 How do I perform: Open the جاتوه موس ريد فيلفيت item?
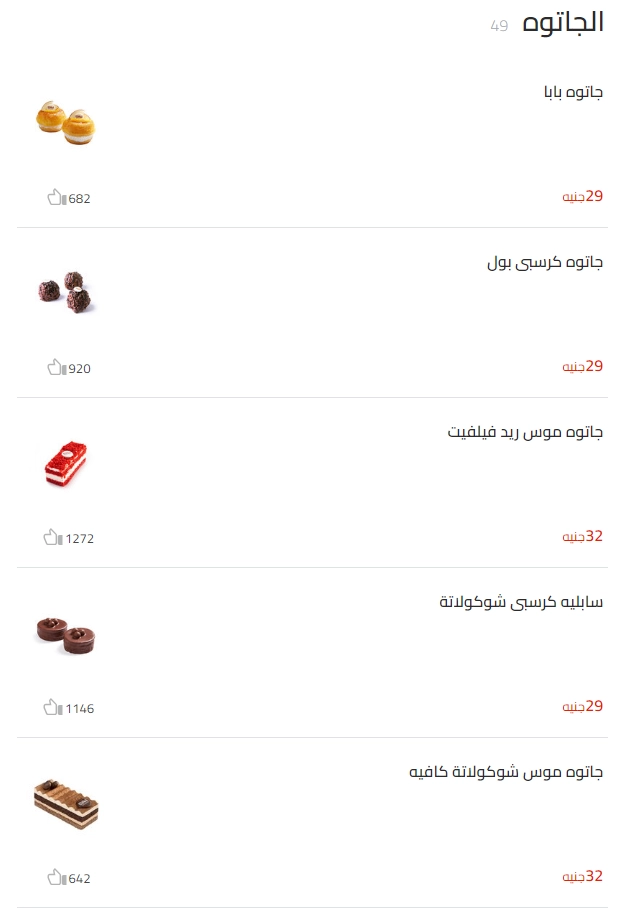click(525, 433)
